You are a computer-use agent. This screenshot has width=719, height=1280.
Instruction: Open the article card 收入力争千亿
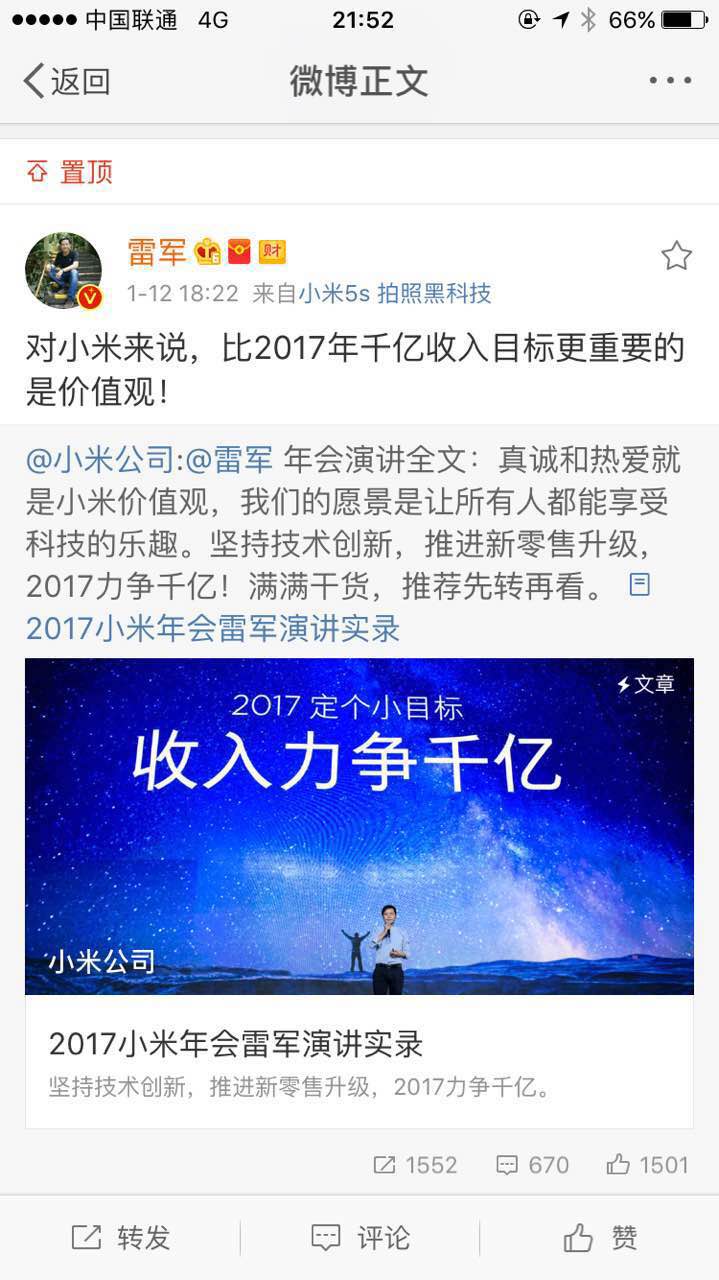click(359, 893)
